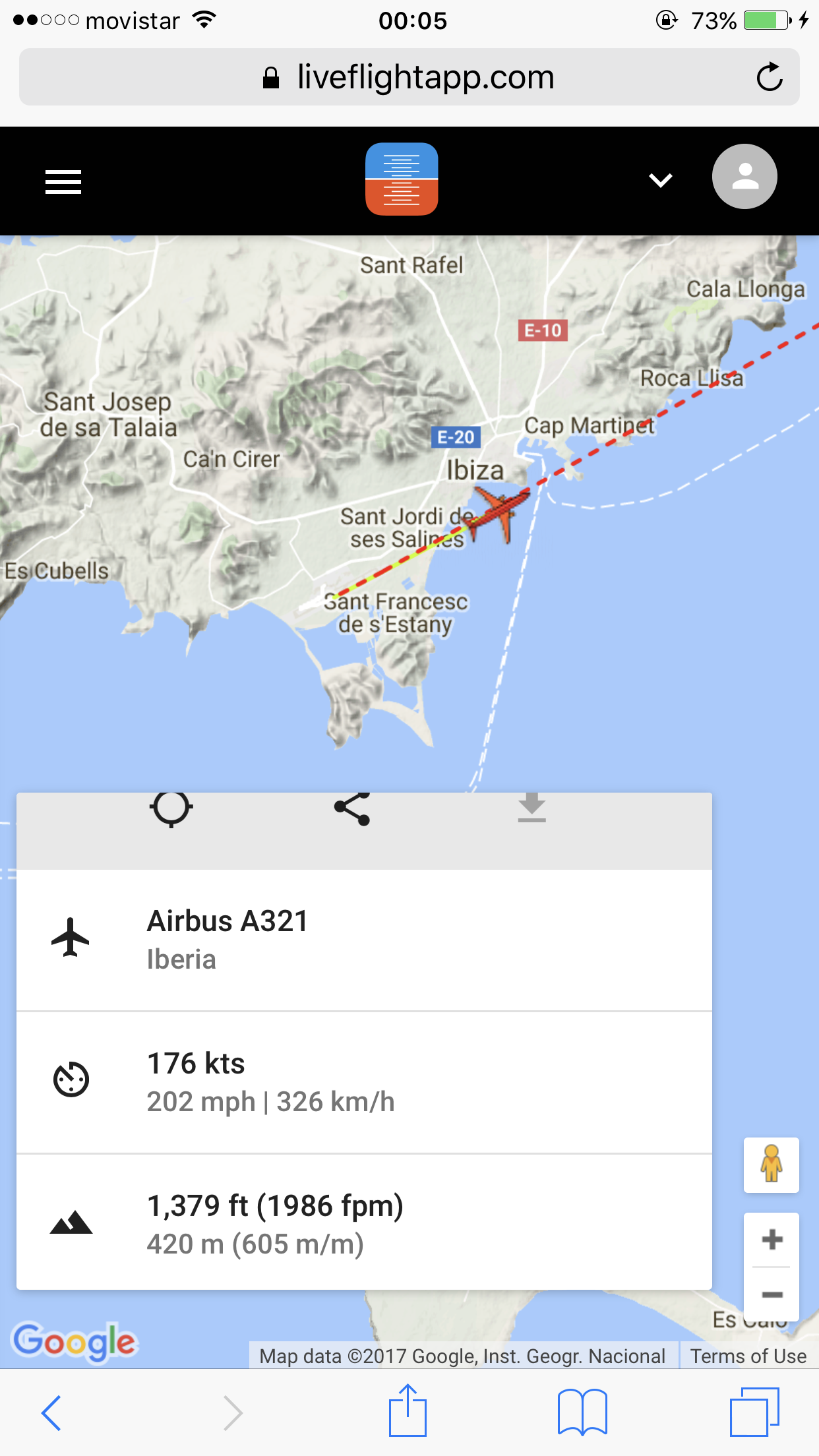
Task: Open the user profile avatar
Action: point(744,177)
